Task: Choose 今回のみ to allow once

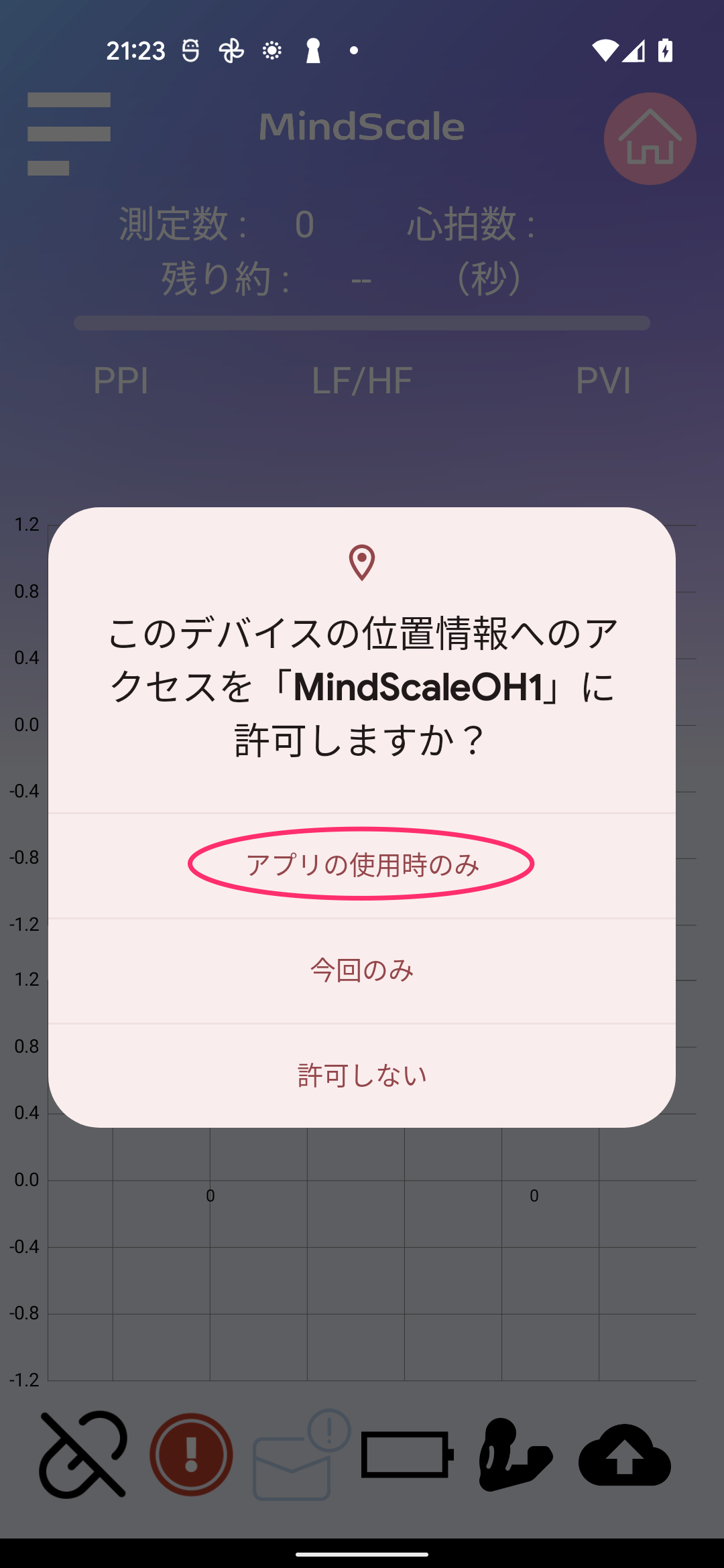Action: 362,970
